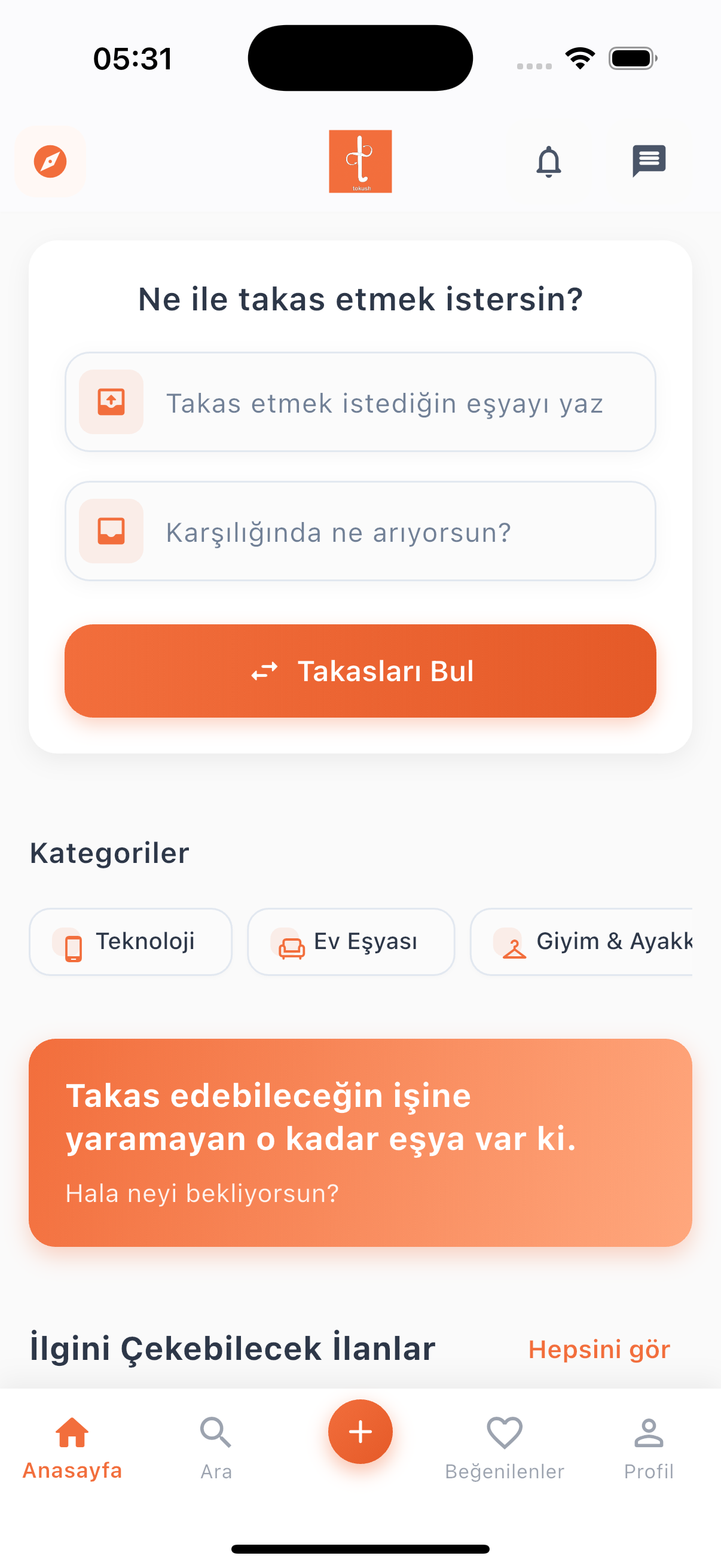The height and width of the screenshot is (1568, 721).
Task: Focus the "Takas etmek istediğin eşyayı yaz" field
Action: 383,402
